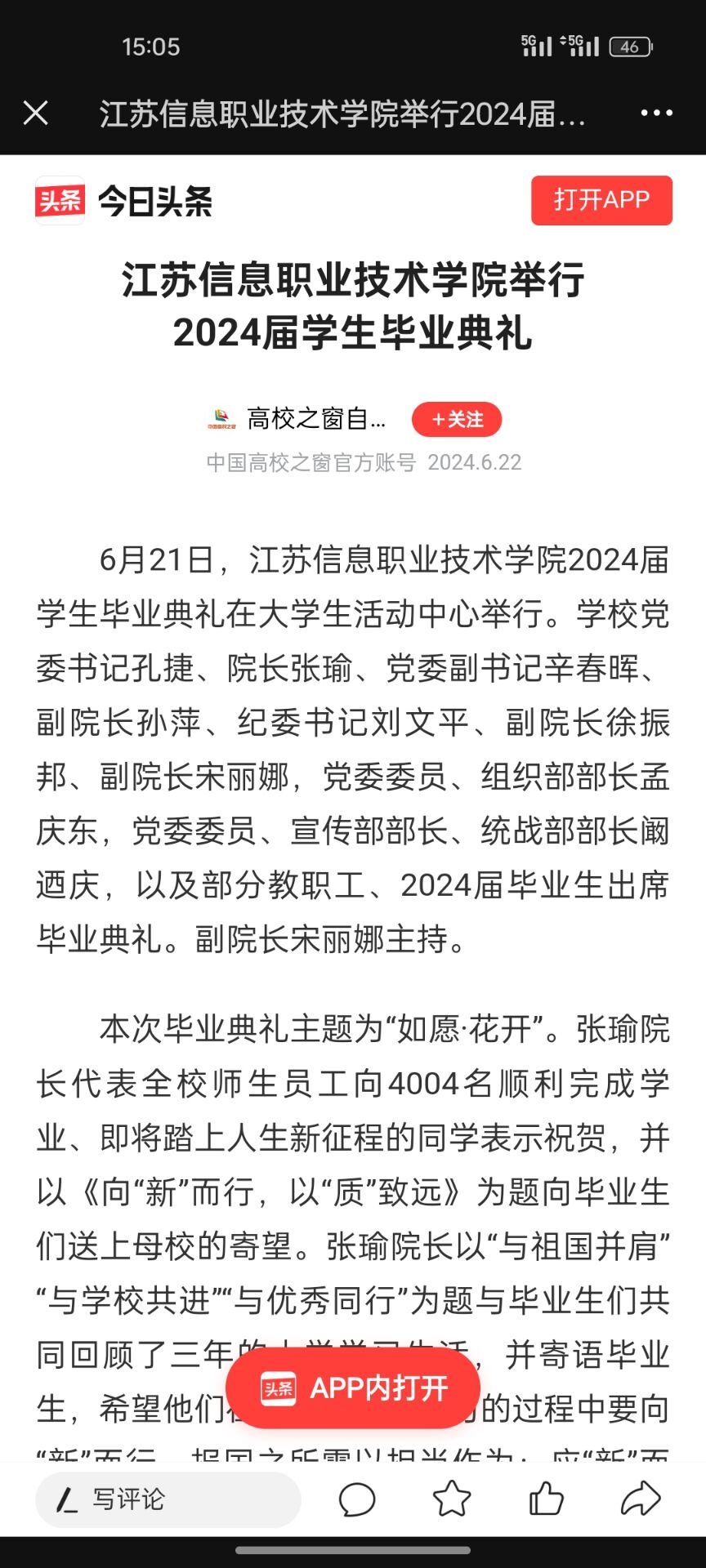This screenshot has height=1568, width=706.
Task: Open the 高校之窗 author profile
Action: pyautogui.click(x=315, y=419)
